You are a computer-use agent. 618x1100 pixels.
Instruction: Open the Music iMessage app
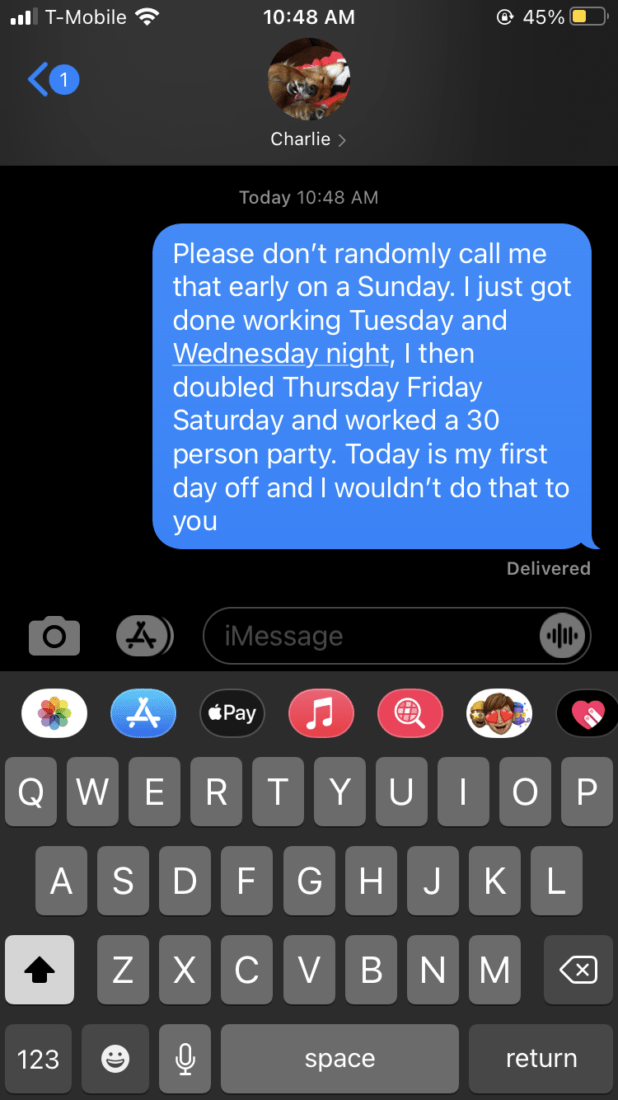tap(321, 713)
